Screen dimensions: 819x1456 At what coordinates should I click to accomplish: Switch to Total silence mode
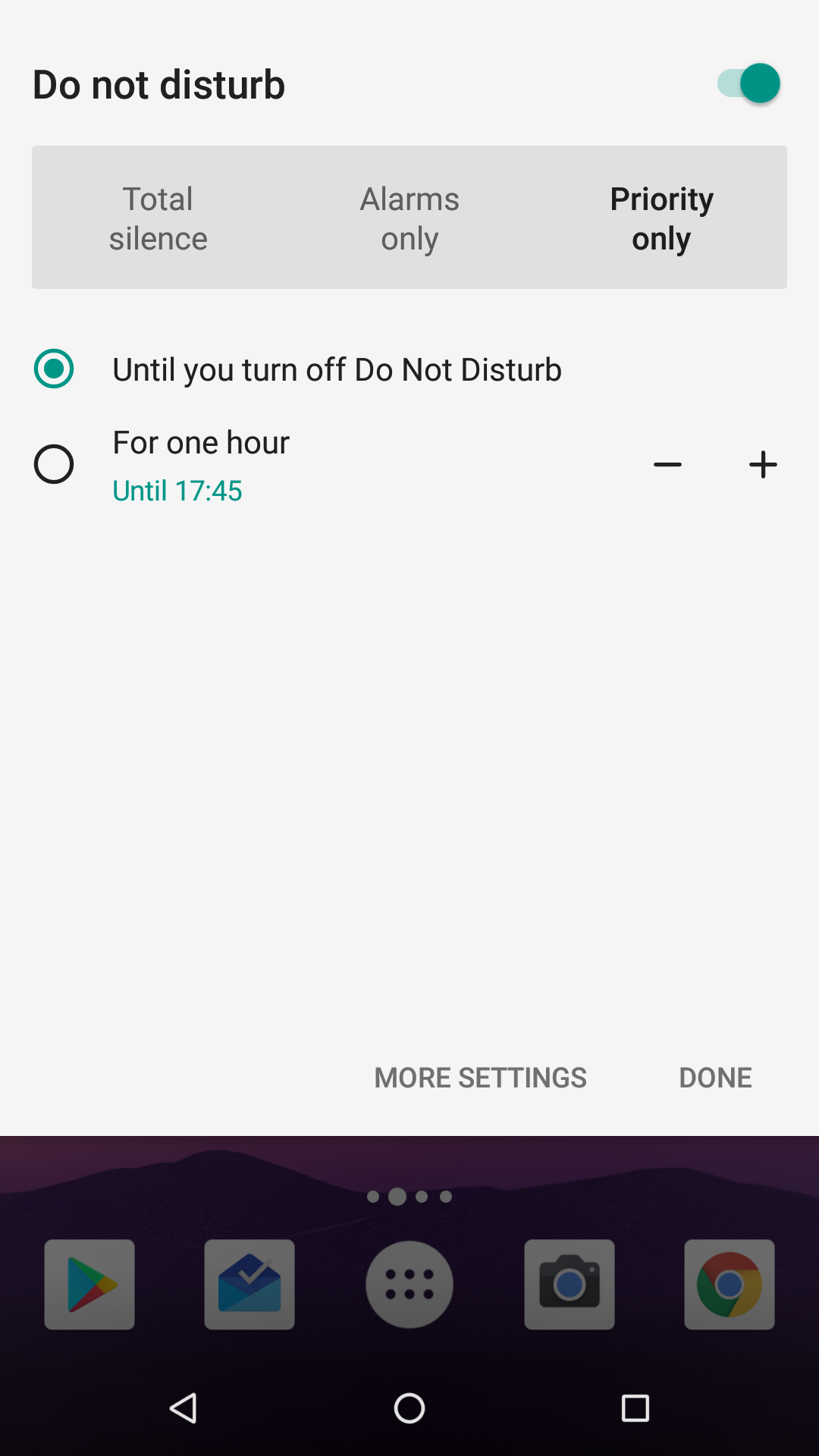tap(158, 218)
